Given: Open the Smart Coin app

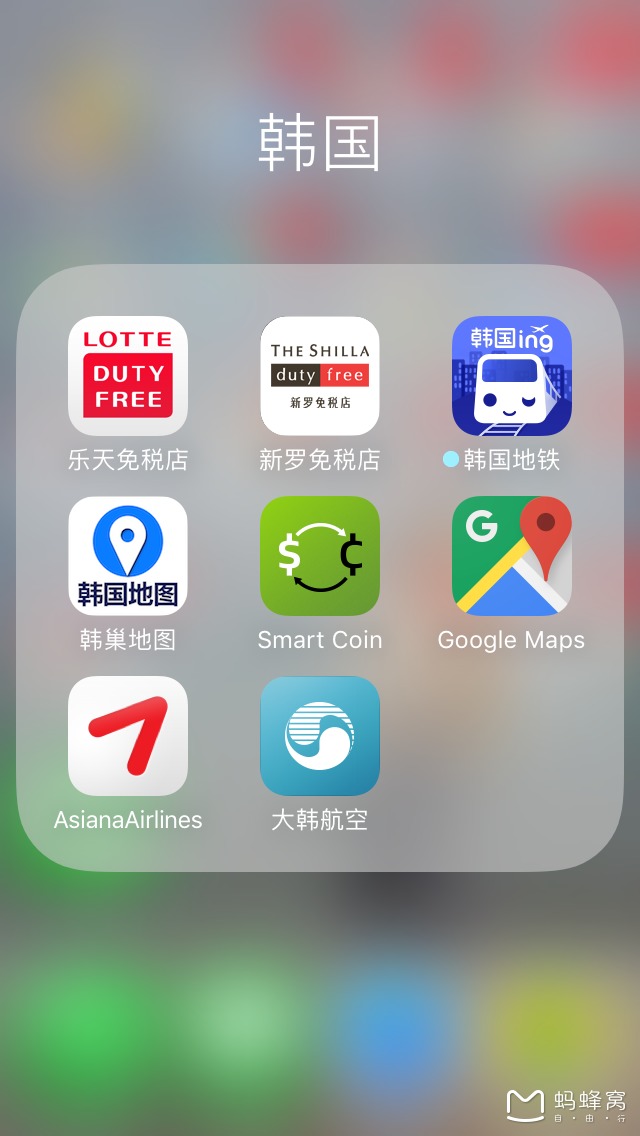Looking at the screenshot, I should [320, 556].
